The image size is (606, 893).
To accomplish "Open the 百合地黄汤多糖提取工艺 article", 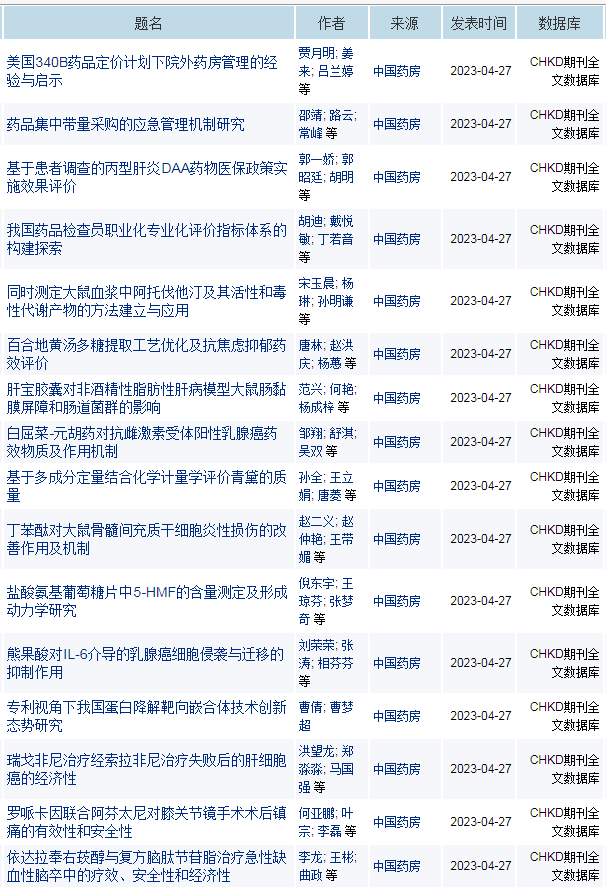I will click(147, 354).
